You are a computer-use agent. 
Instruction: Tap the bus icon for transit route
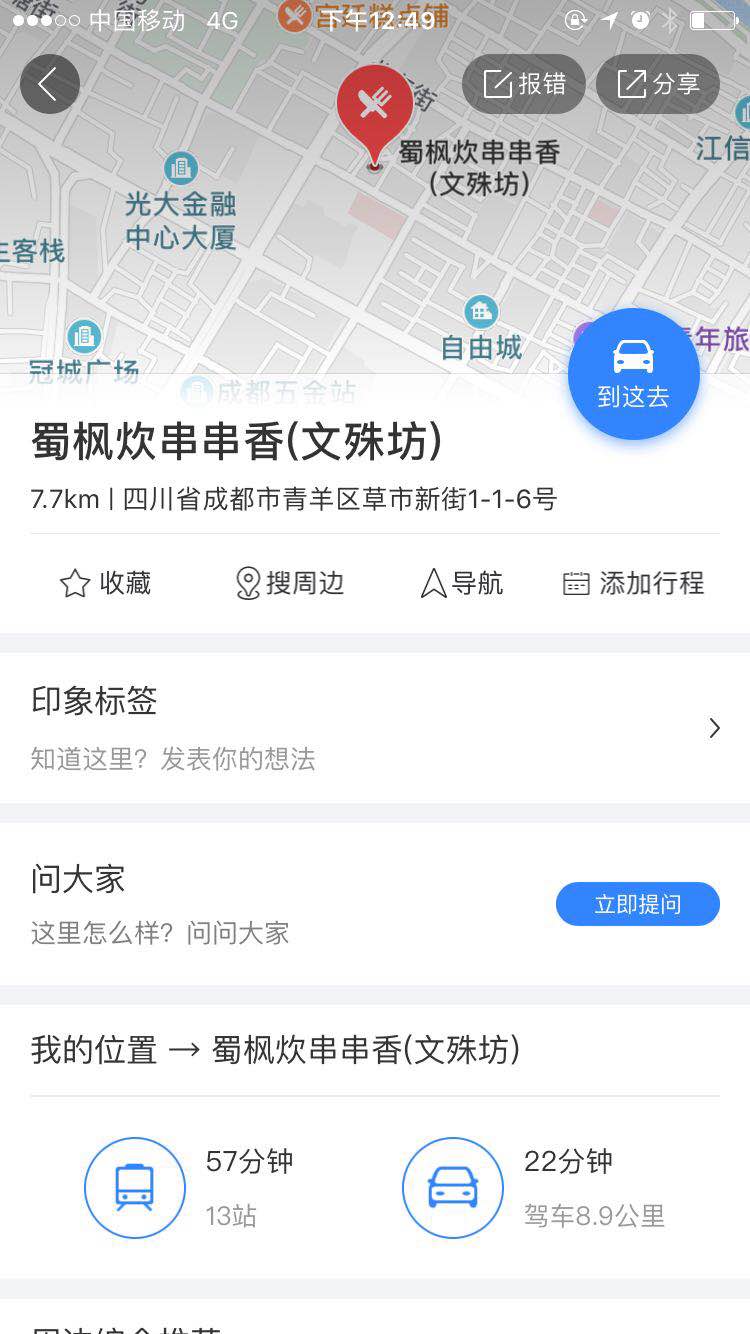pyautogui.click(x=135, y=1187)
